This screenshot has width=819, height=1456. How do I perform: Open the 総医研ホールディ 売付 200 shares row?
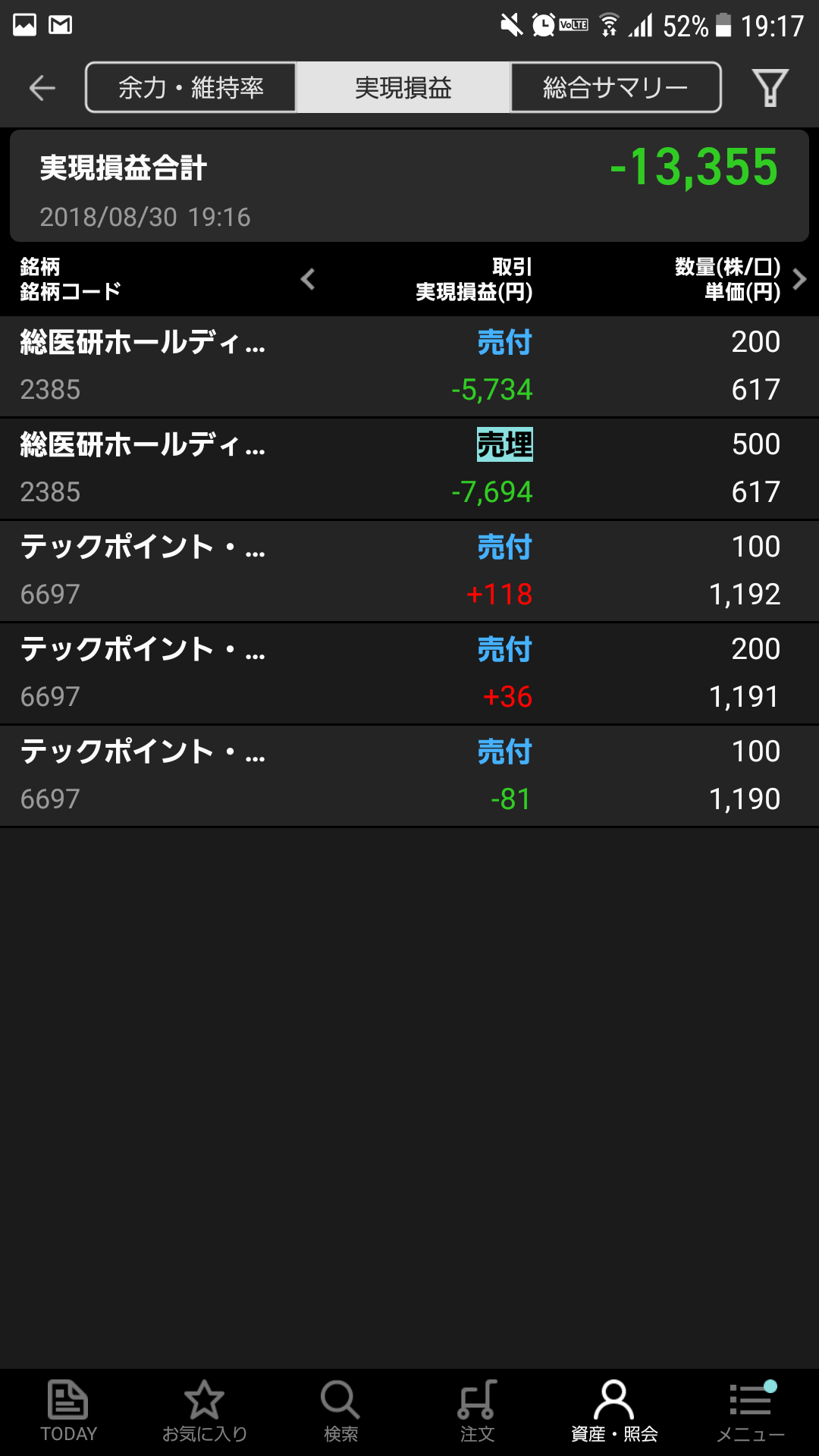(409, 366)
